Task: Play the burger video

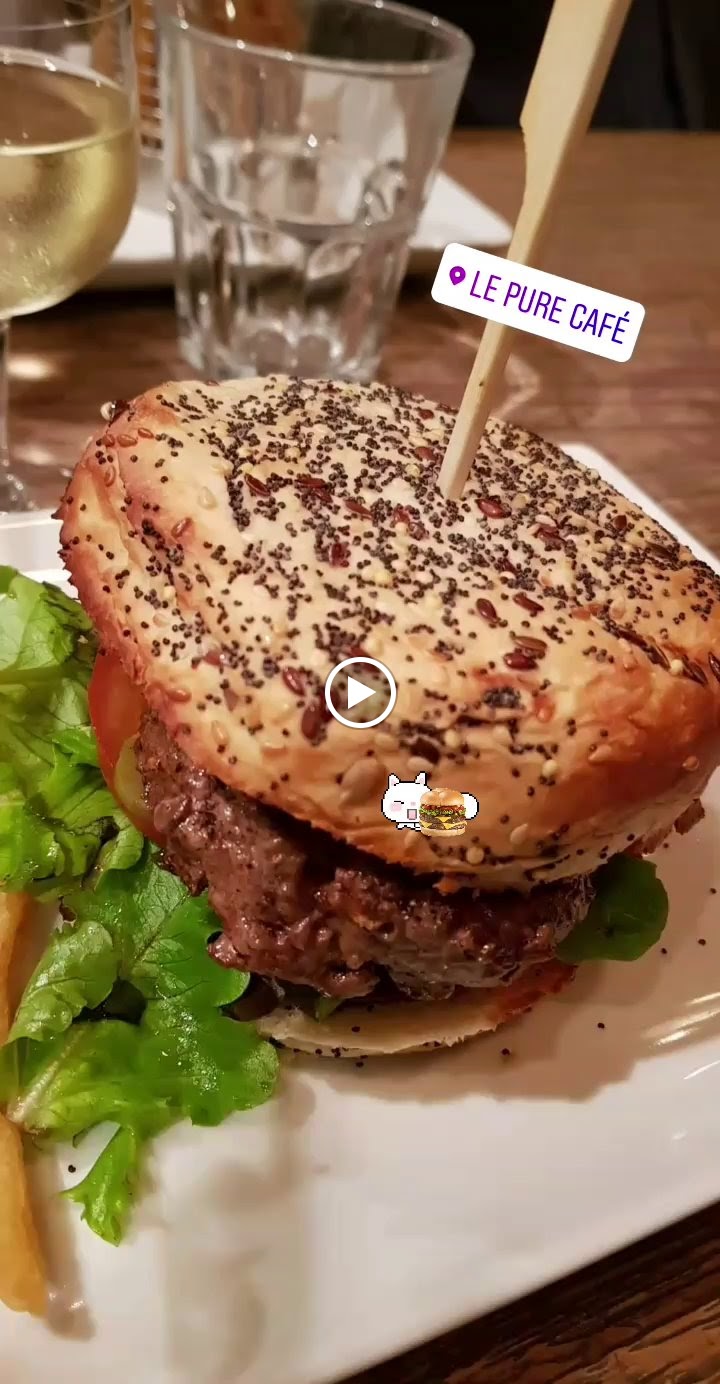Action: [x=360, y=692]
